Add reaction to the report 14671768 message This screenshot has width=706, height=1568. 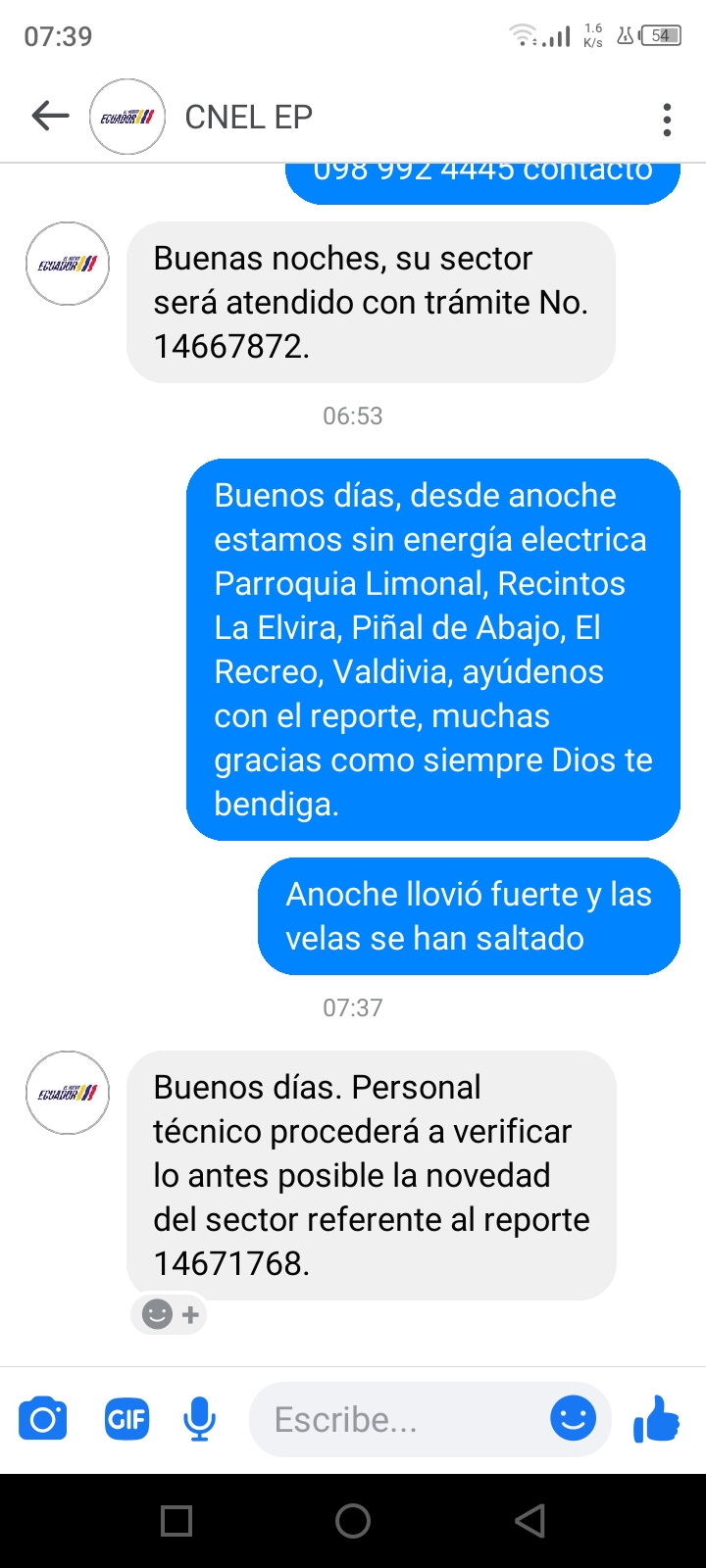pyautogui.click(x=169, y=1314)
